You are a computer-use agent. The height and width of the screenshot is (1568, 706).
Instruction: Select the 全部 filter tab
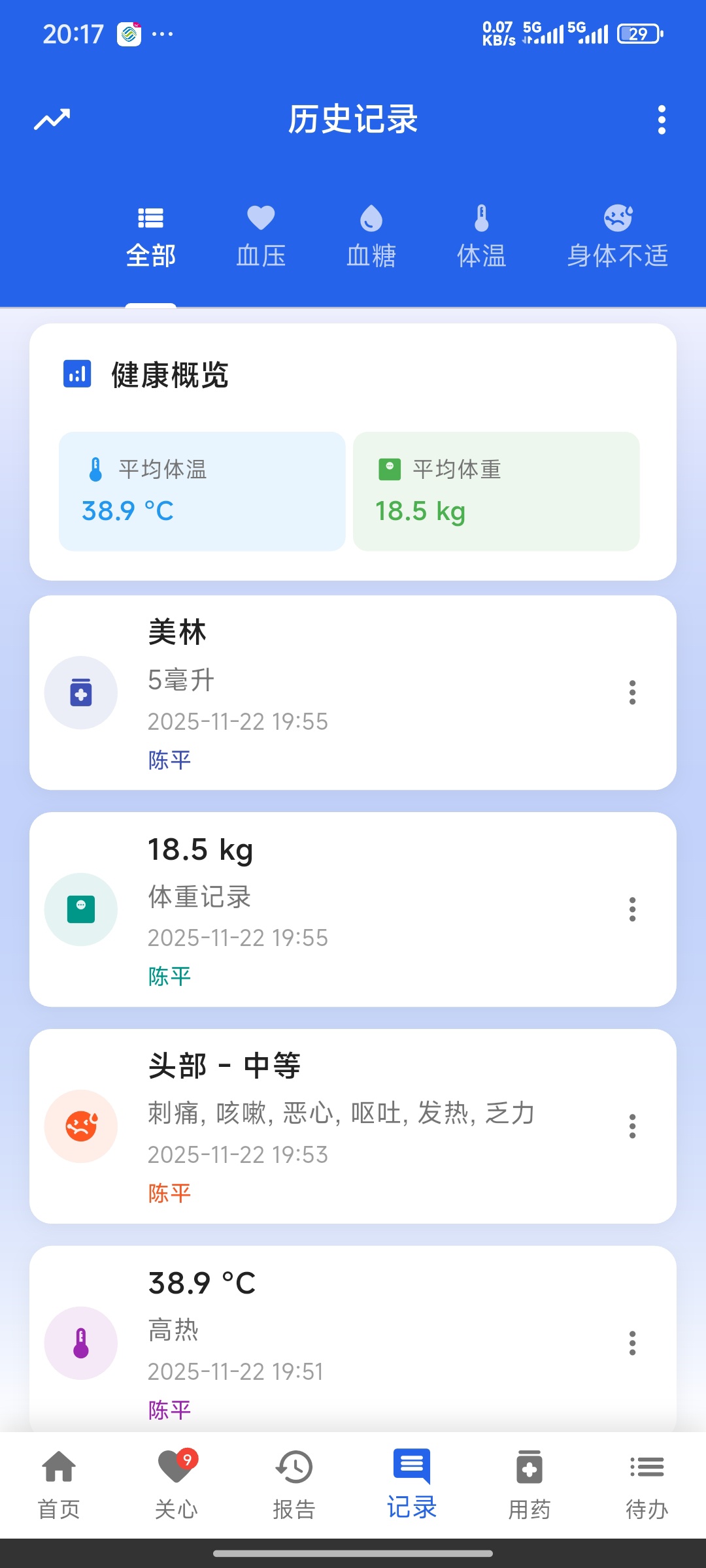[x=151, y=237]
